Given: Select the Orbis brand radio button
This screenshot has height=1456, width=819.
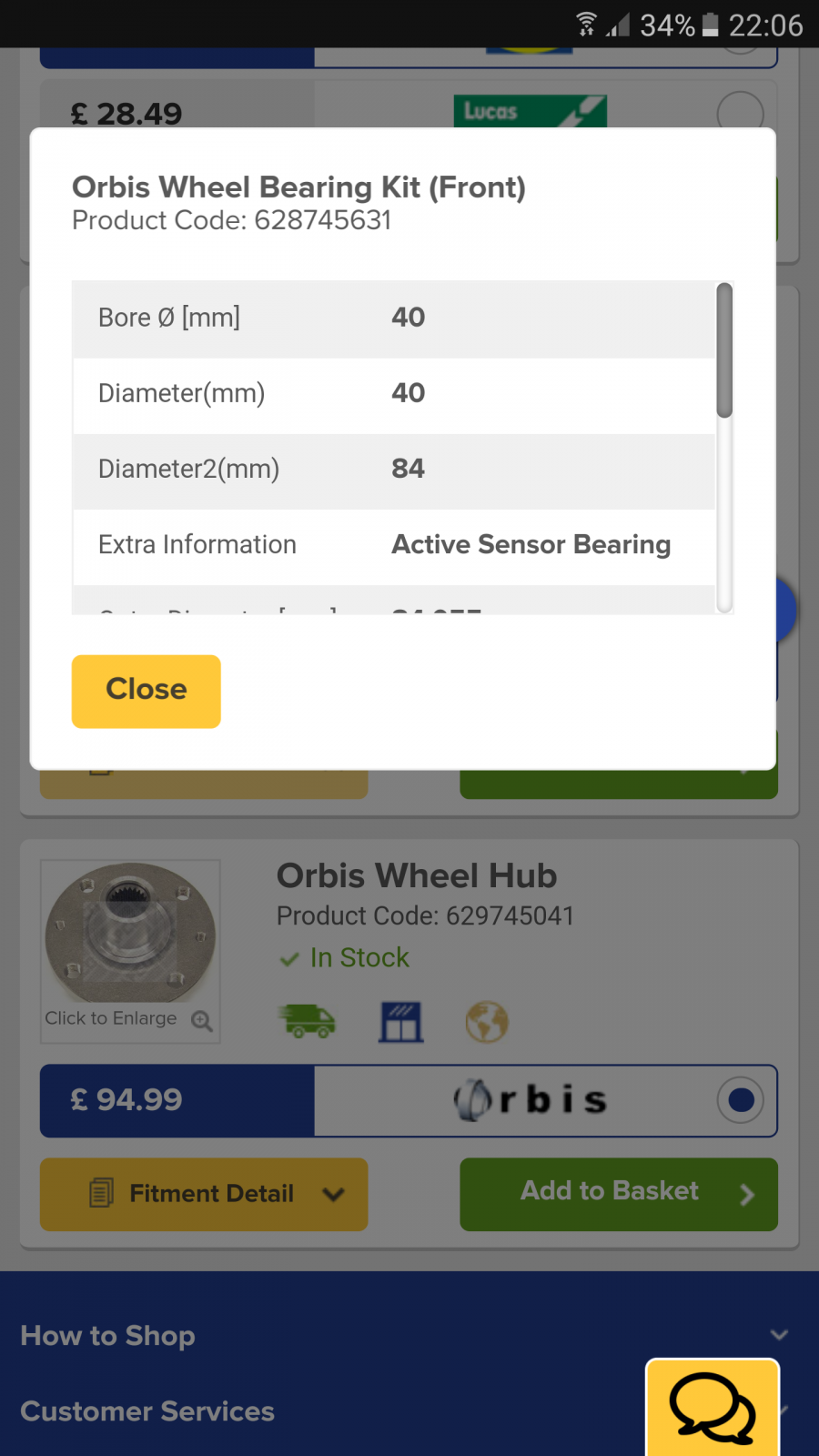Looking at the screenshot, I should click(740, 1100).
